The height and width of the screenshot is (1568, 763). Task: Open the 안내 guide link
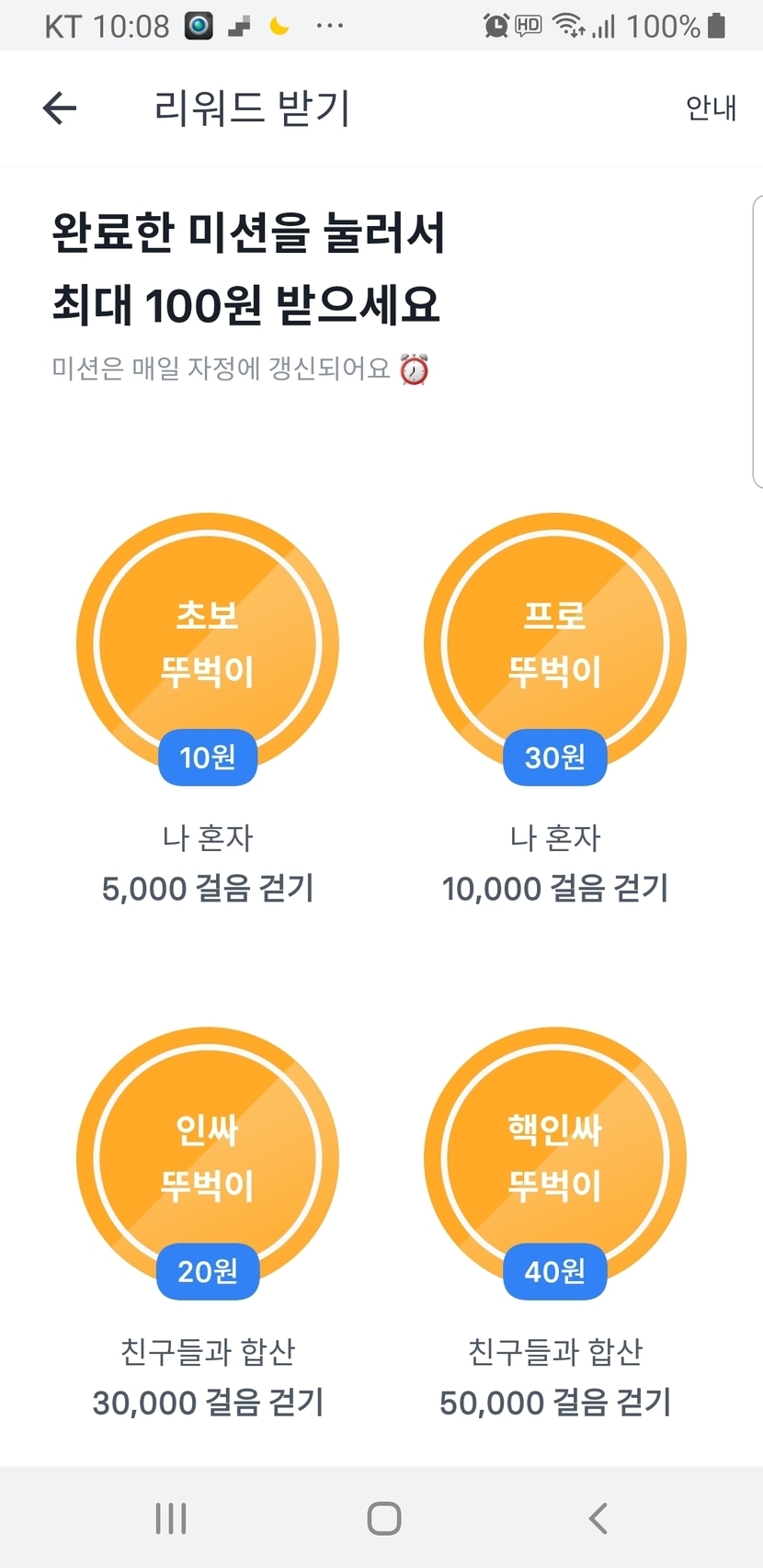(x=710, y=108)
